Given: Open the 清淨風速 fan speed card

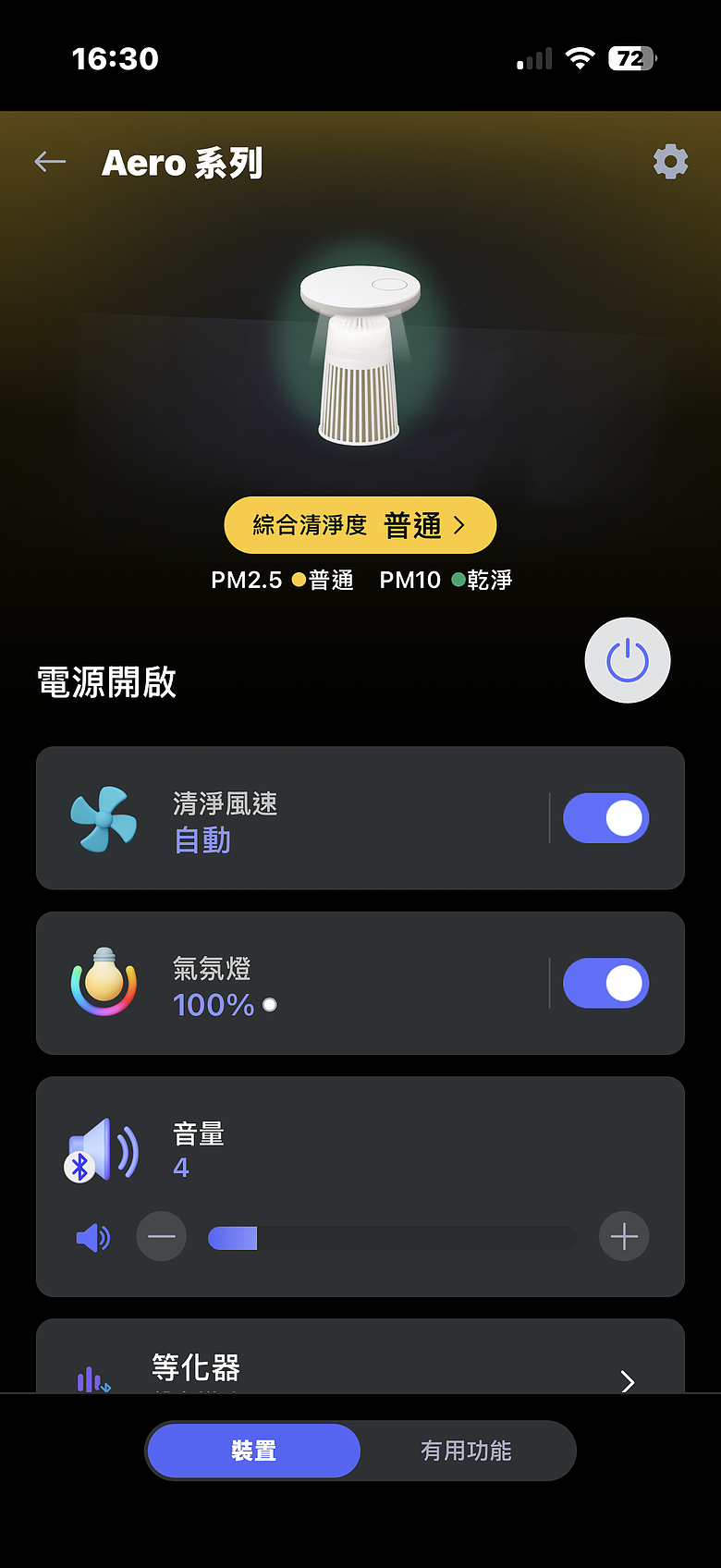Looking at the screenshot, I should click(360, 818).
